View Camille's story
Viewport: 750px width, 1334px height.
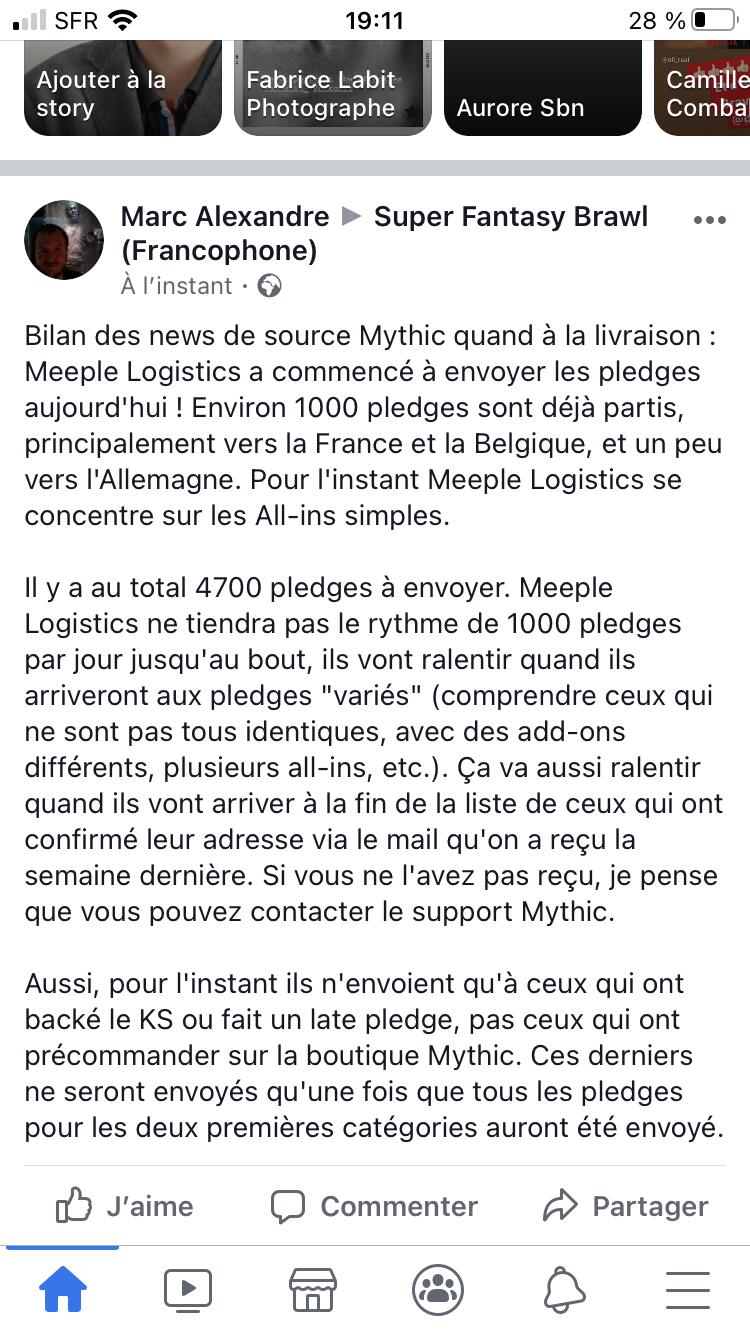[x=702, y=88]
